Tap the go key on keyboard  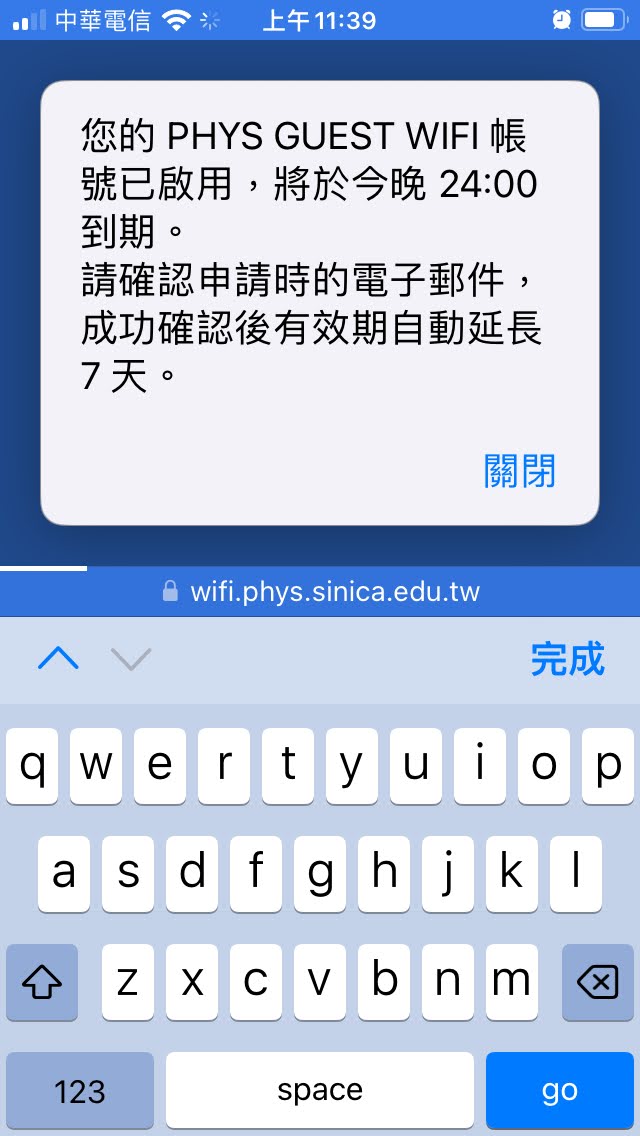(560, 1090)
